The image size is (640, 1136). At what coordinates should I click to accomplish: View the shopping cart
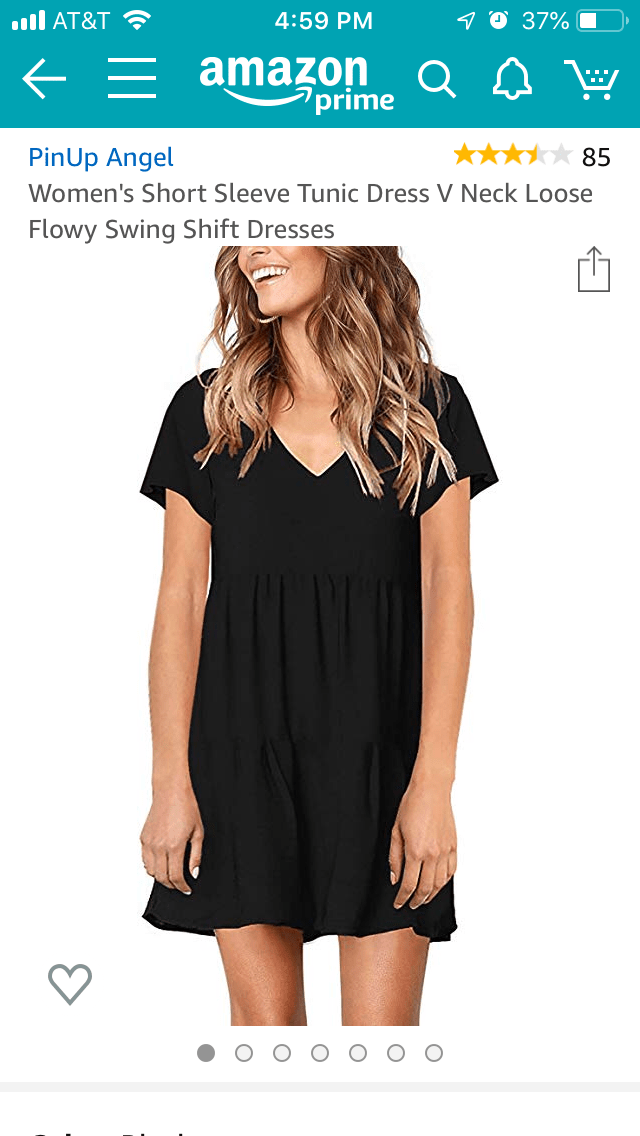click(x=591, y=79)
